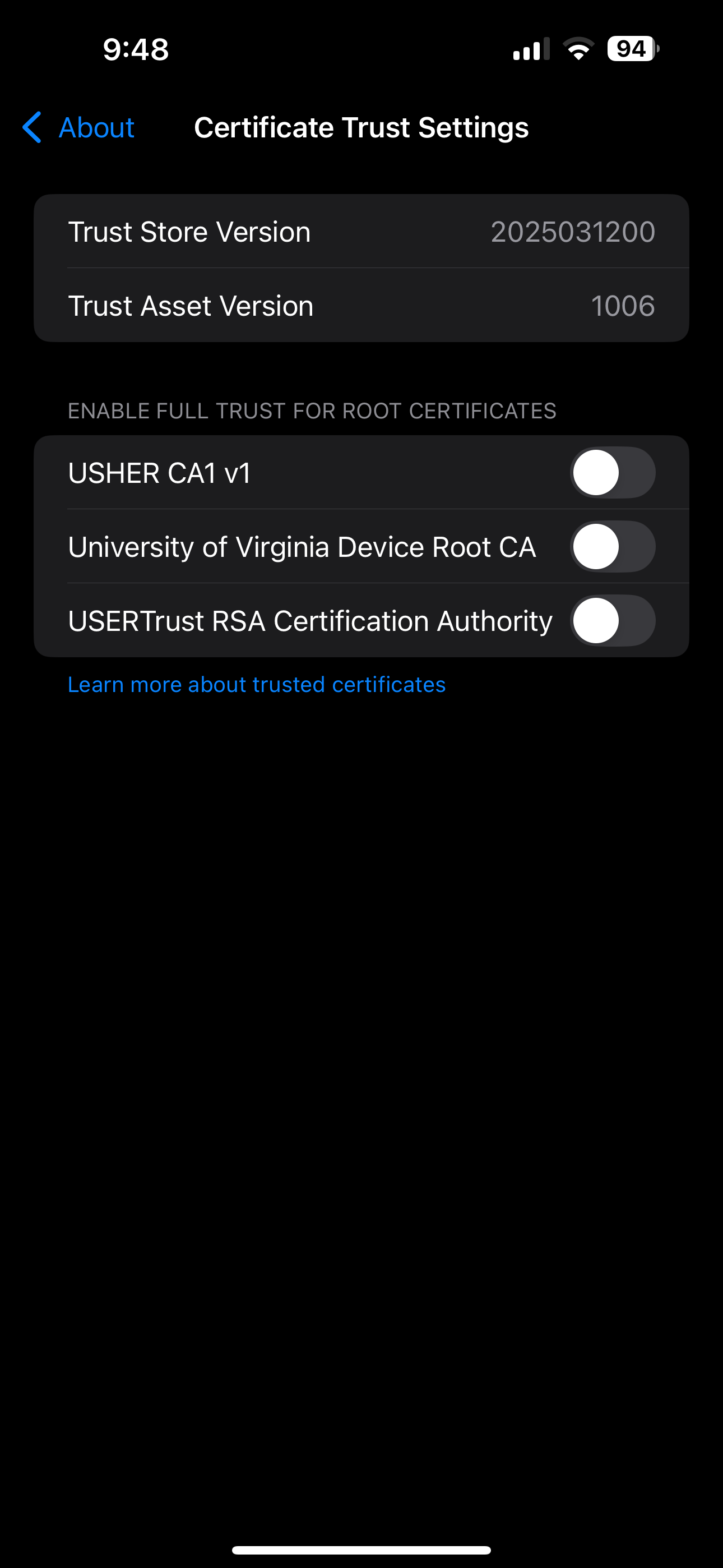Enable full trust for USHER CA1 v1
723x1568 pixels.
(x=612, y=473)
